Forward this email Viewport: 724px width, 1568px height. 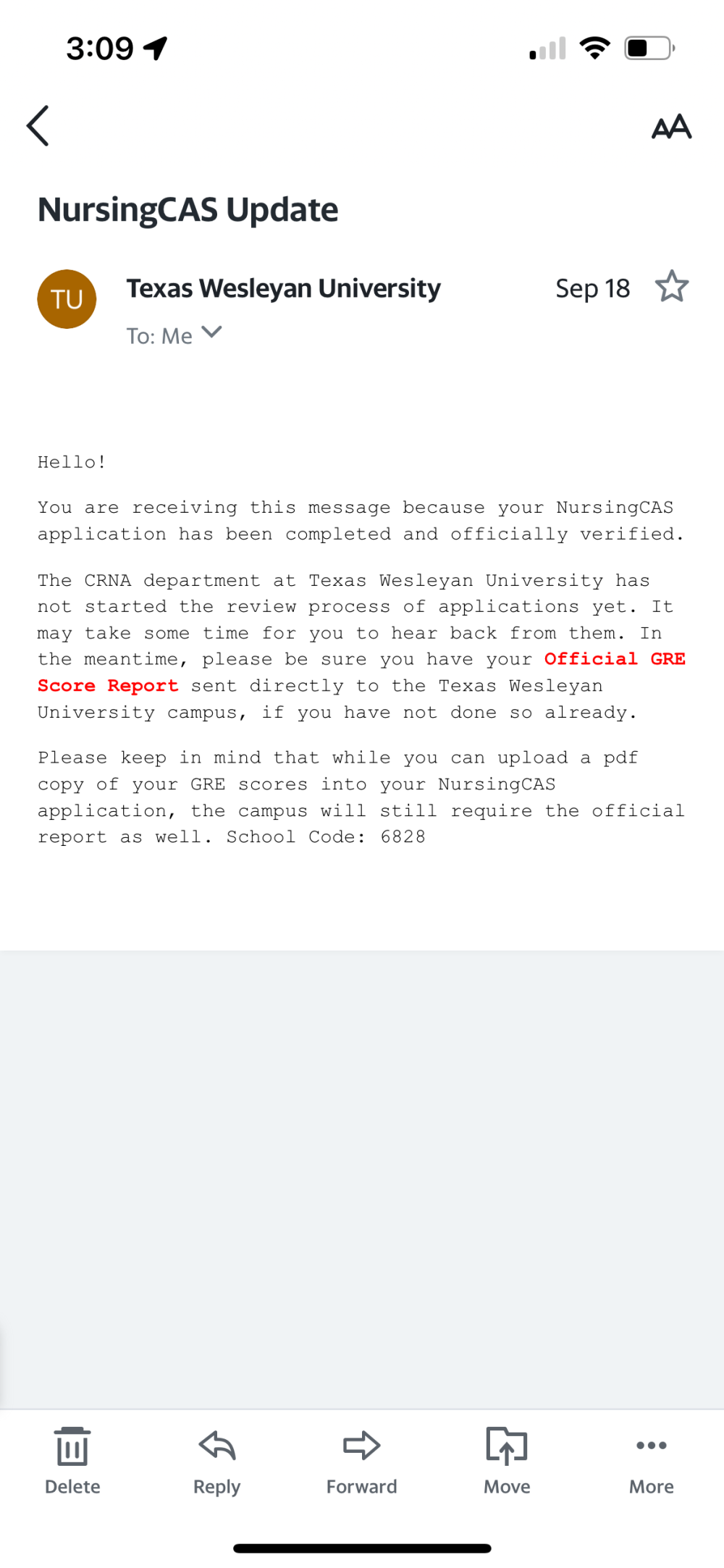pos(362,1459)
